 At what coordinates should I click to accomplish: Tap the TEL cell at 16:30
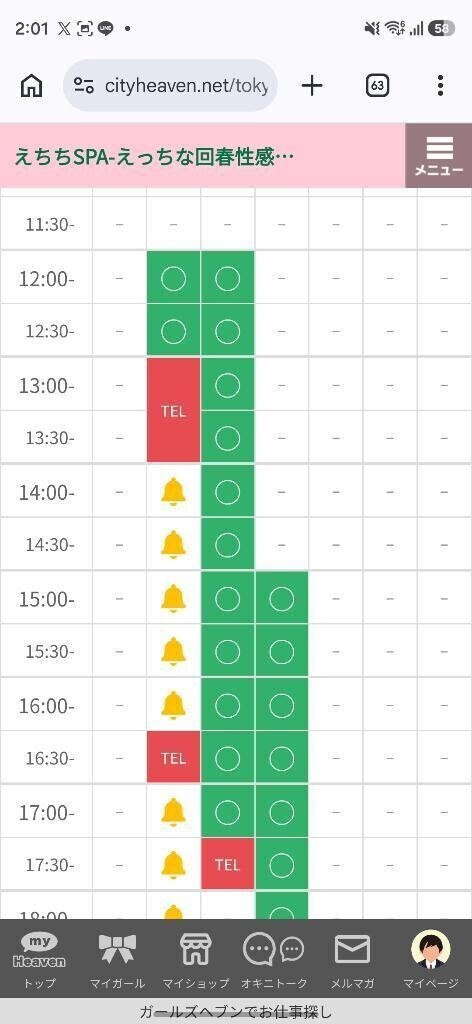pos(173,758)
